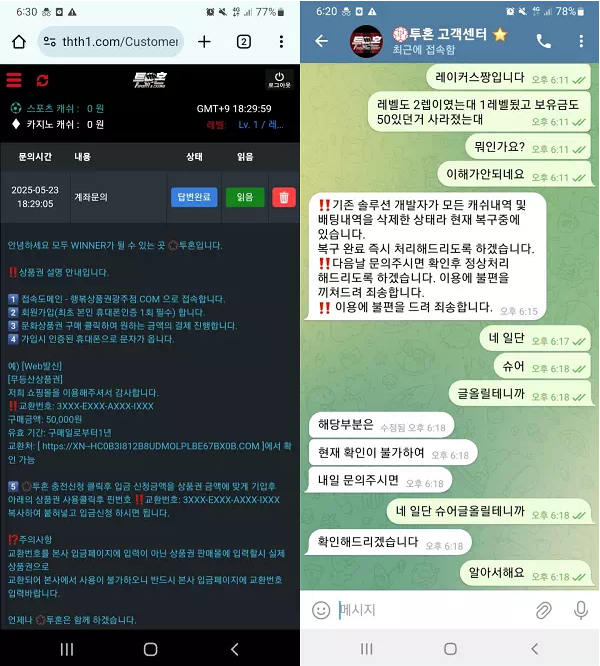Open a new browser tab with plus

(204, 42)
